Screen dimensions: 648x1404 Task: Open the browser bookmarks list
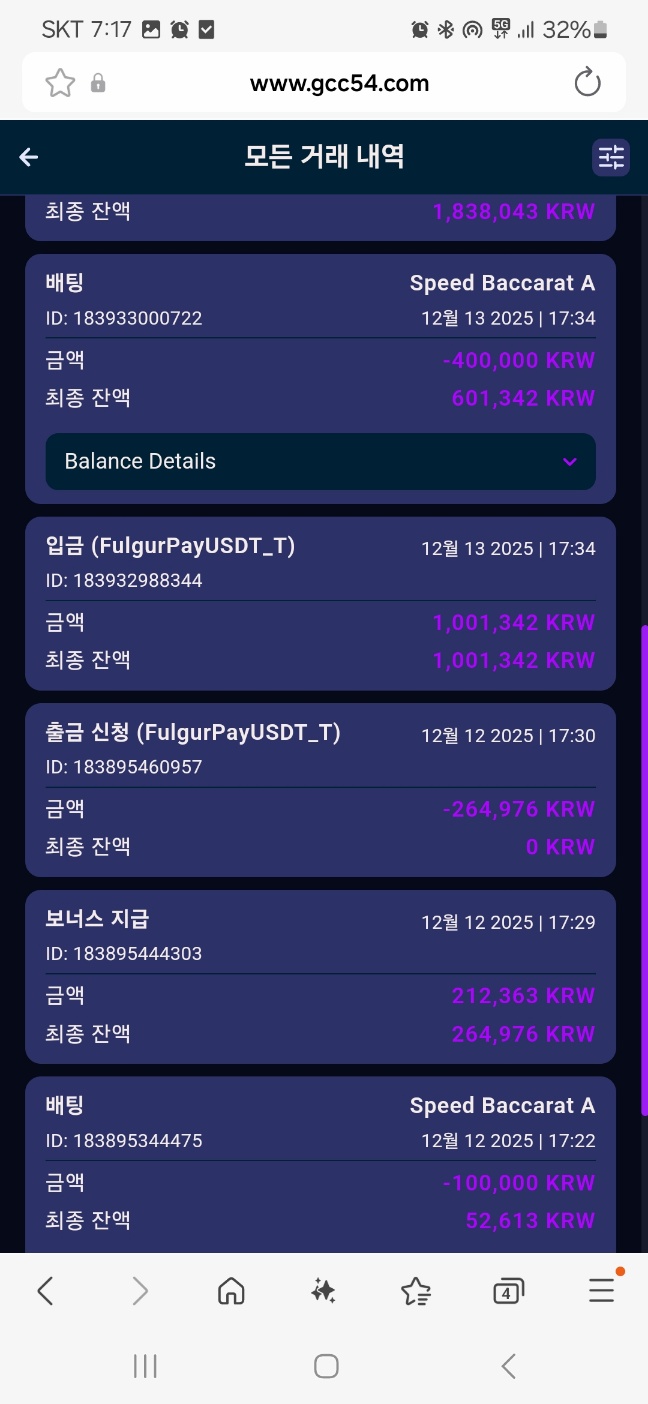[416, 1292]
